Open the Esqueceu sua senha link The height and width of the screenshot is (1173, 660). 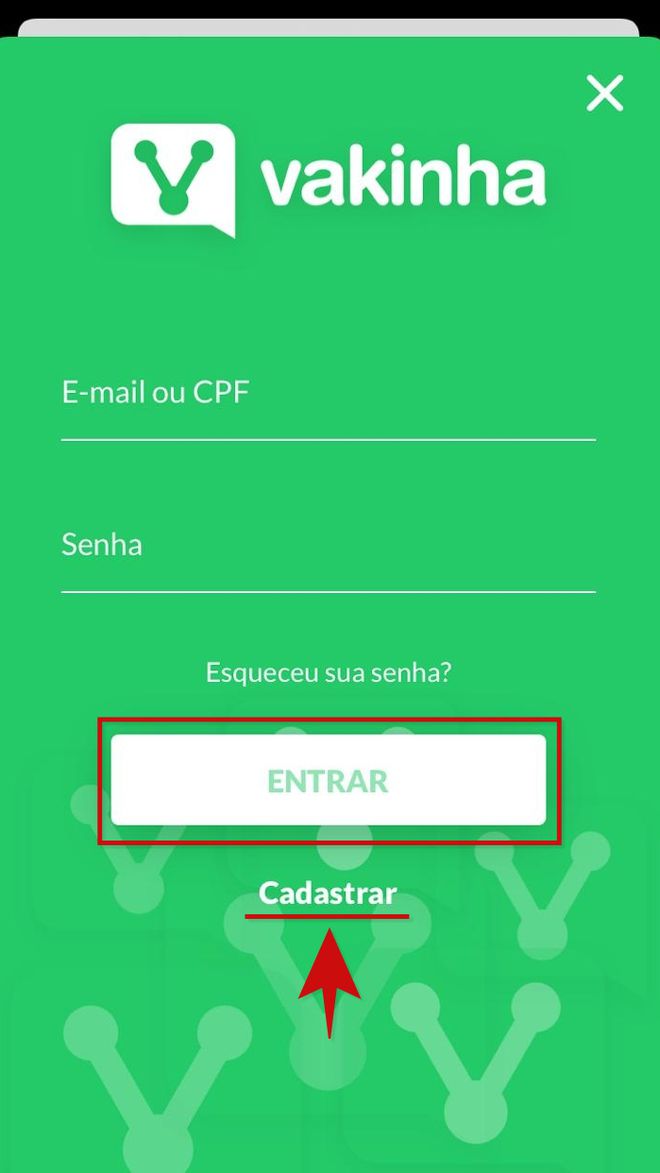pyautogui.click(x=329, y=672)
